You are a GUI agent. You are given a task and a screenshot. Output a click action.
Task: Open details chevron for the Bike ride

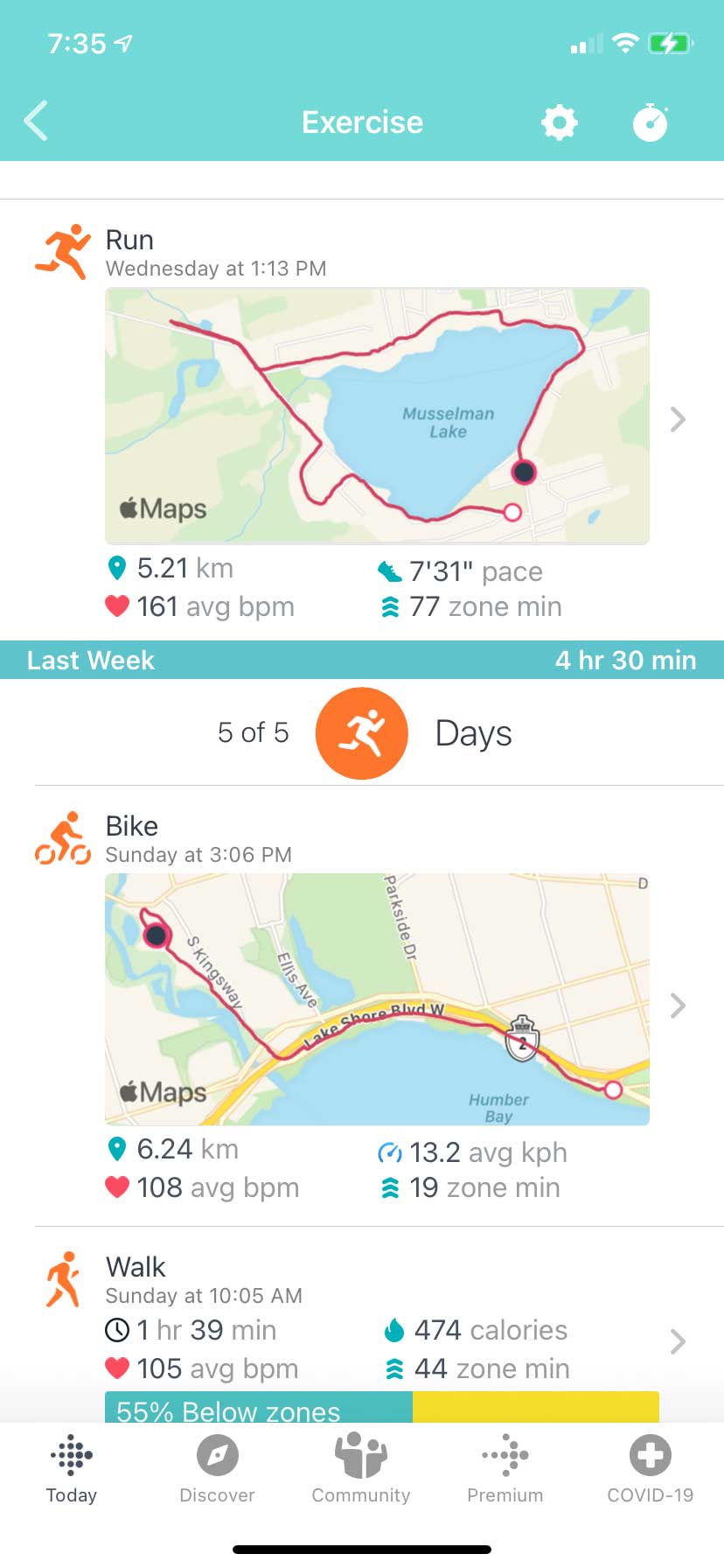678,1005
